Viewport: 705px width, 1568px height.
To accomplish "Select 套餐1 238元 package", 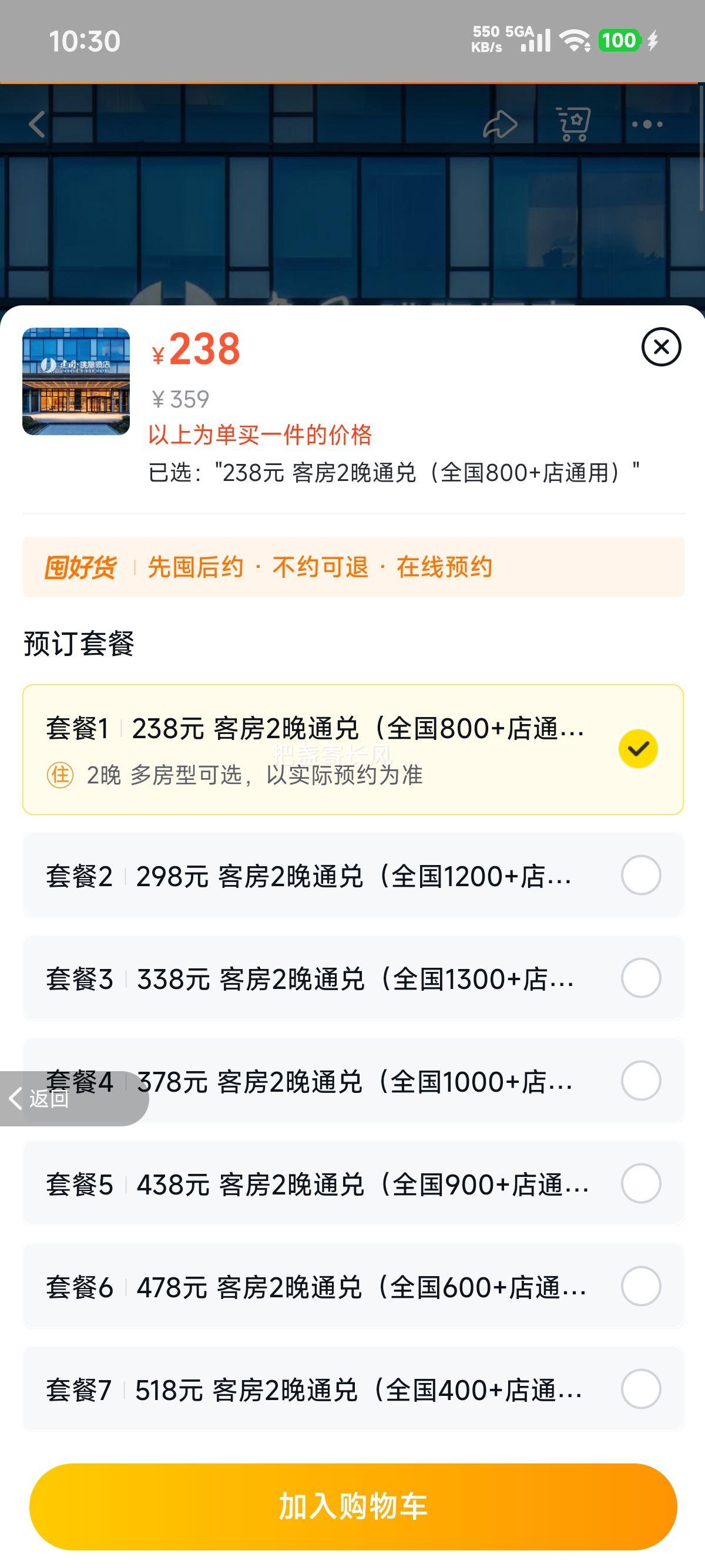I will [353, 749].
